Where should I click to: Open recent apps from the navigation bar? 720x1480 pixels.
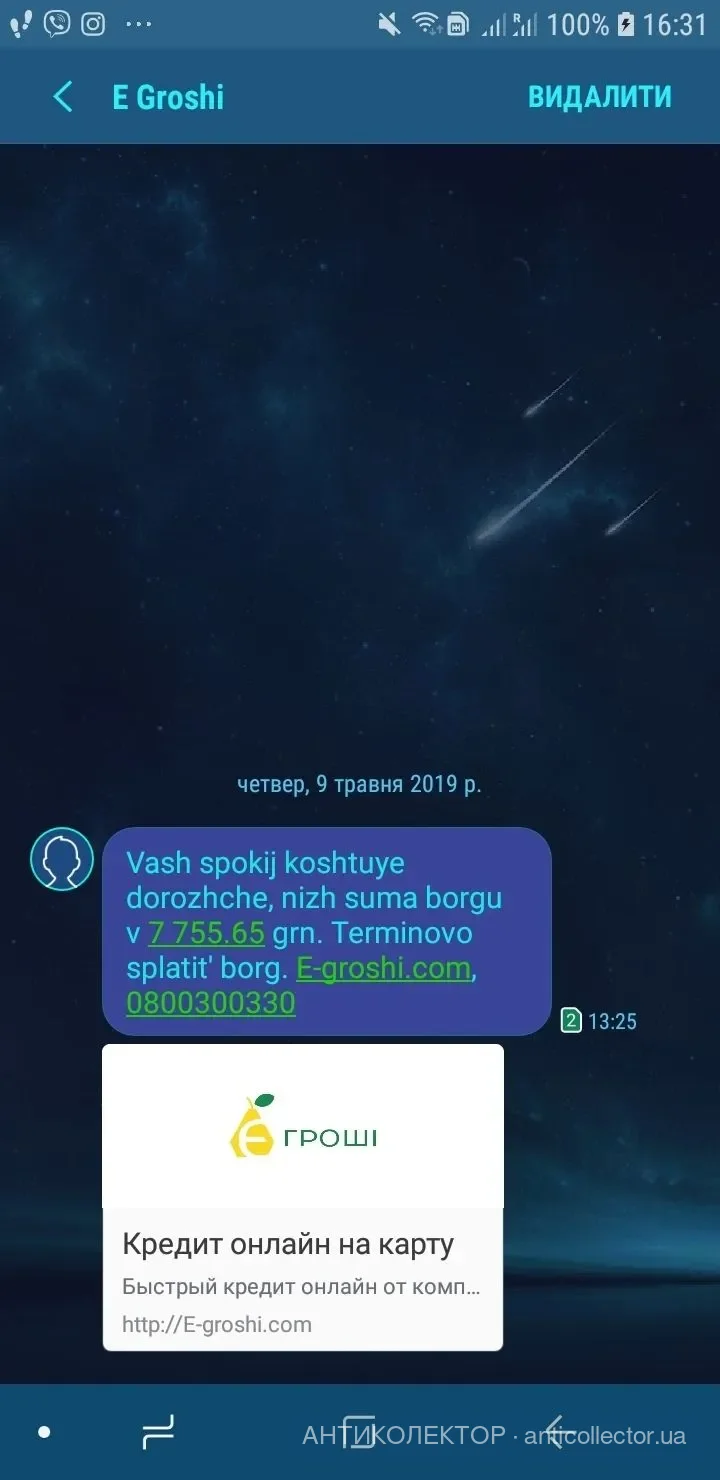[158, 1432]
